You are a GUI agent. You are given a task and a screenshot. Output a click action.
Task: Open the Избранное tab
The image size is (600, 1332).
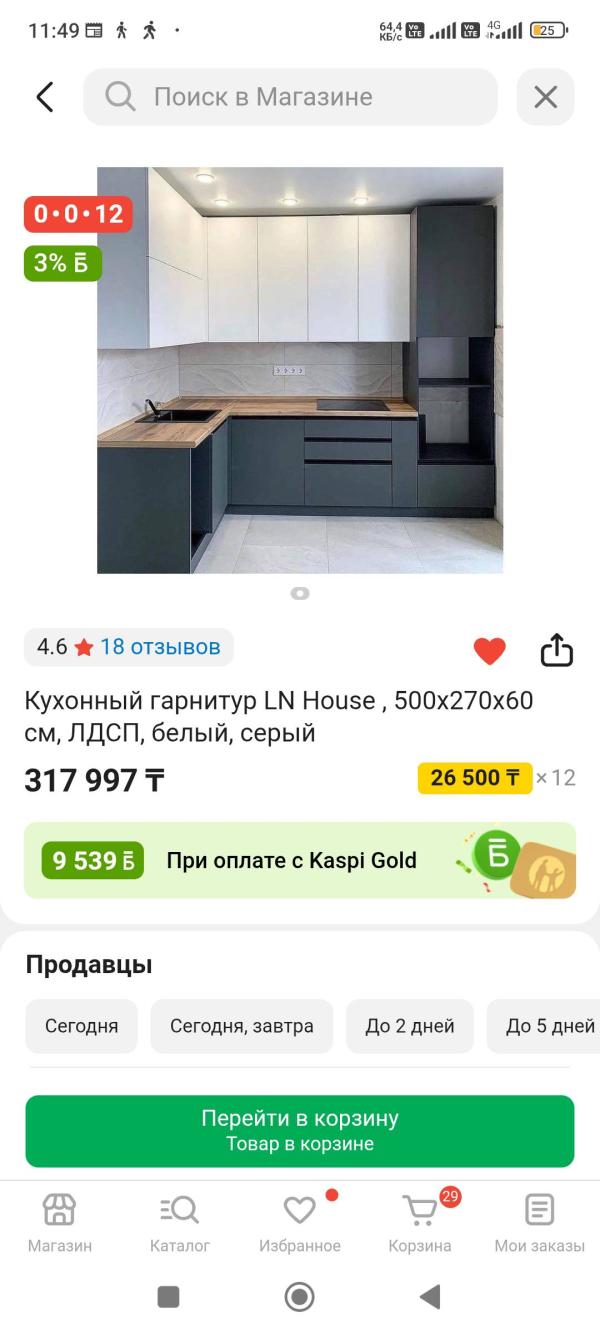pyautogui.click(x=300, y=1223)
